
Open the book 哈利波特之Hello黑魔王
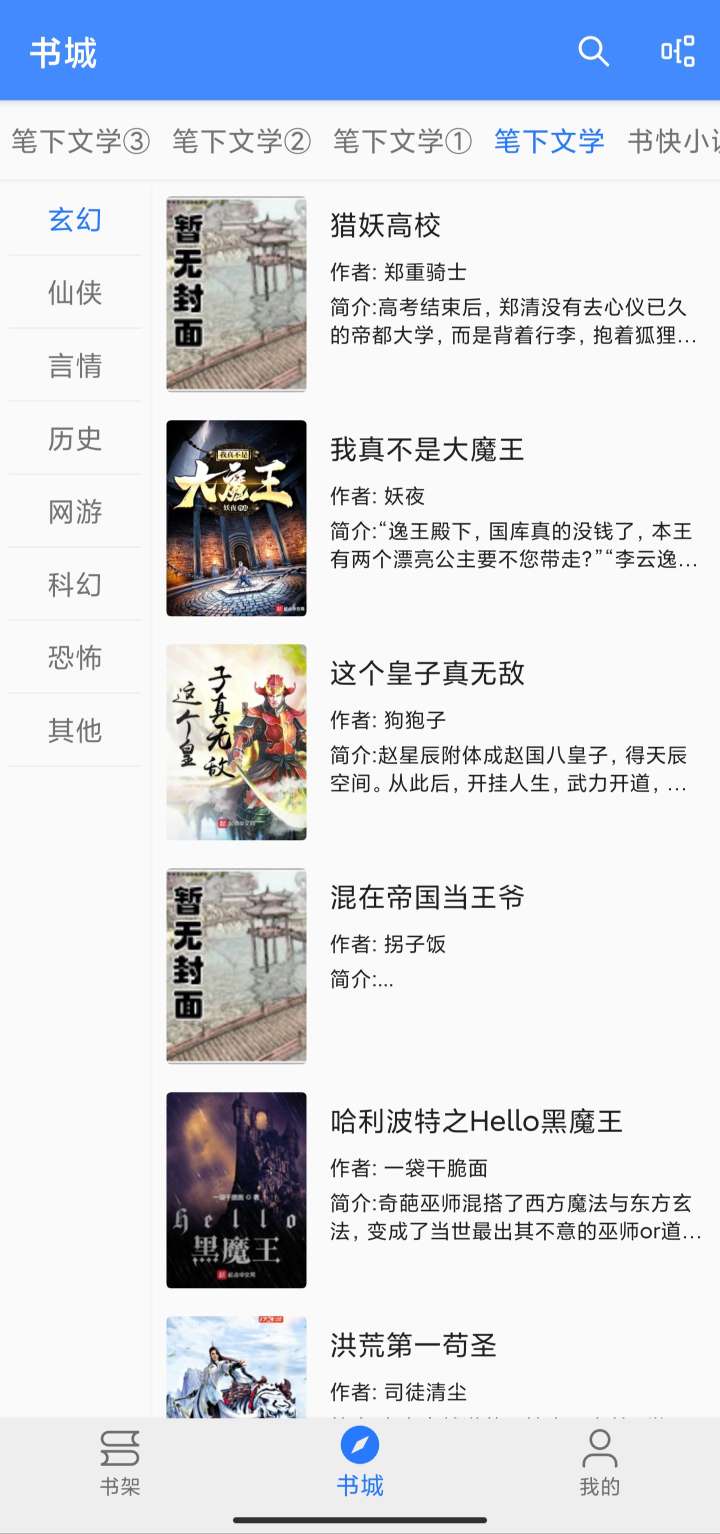click(435, 1189)
